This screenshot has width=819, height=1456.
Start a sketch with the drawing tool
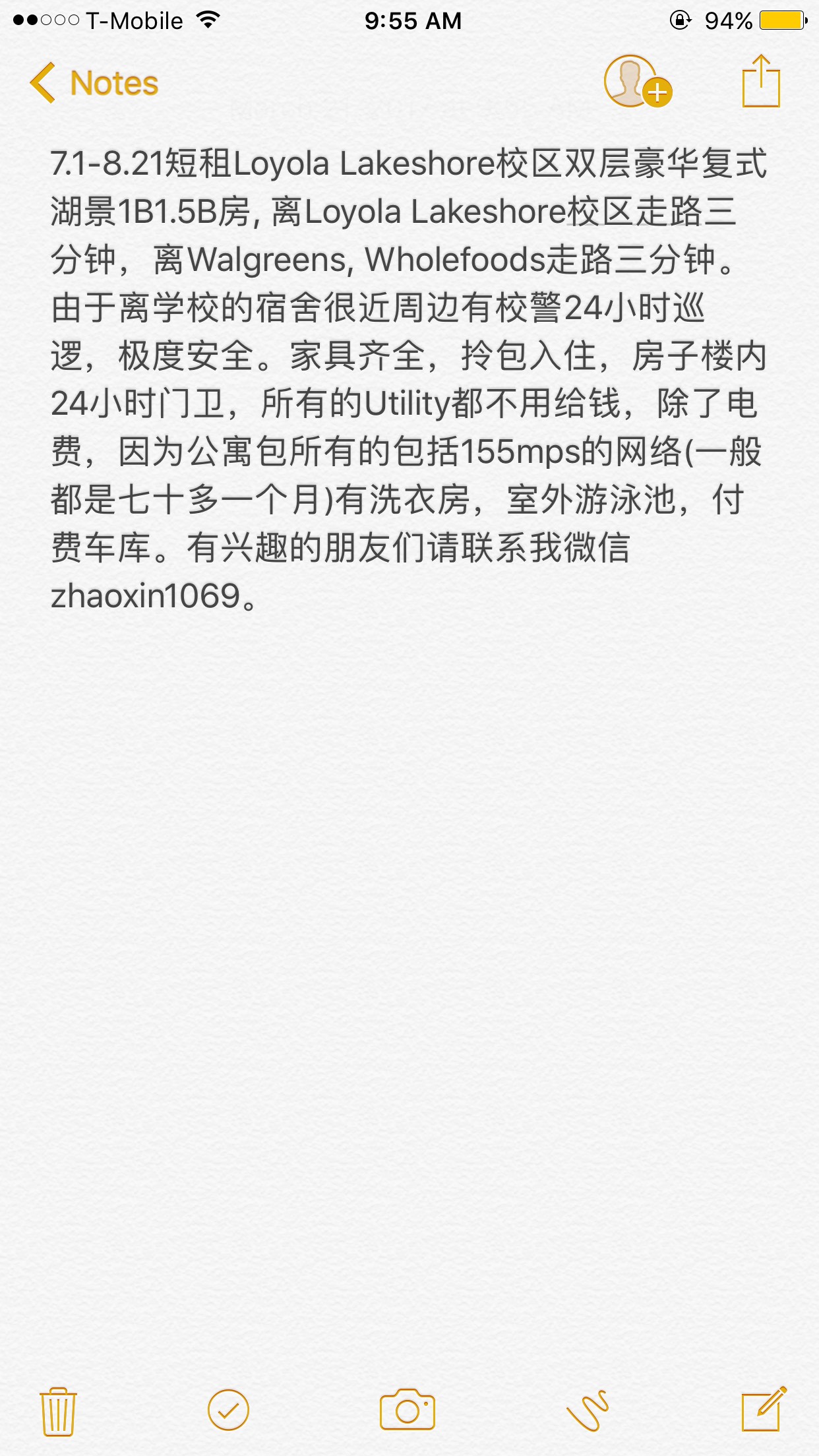(587, 1410)
